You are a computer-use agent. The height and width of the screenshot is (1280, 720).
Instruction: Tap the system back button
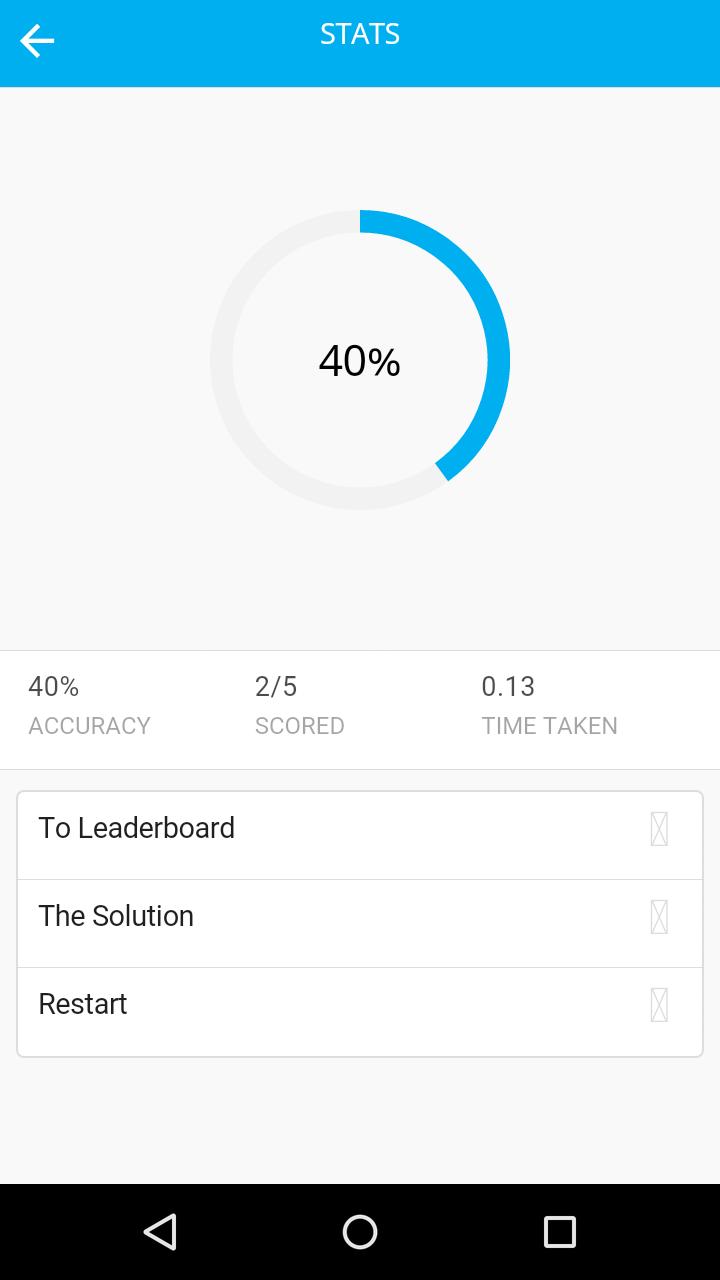click(160, 1232)
